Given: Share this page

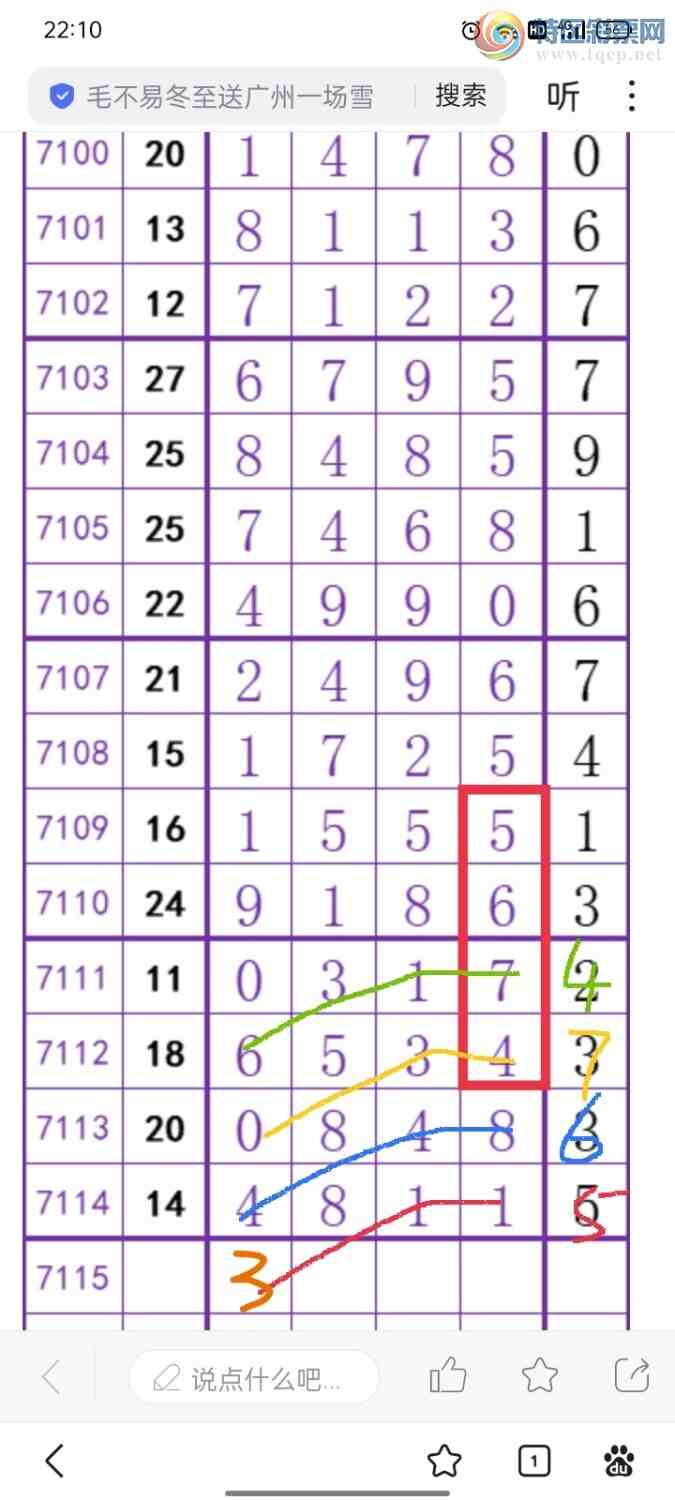Looking at the screenshot, I should click(x=632, y=1377).
